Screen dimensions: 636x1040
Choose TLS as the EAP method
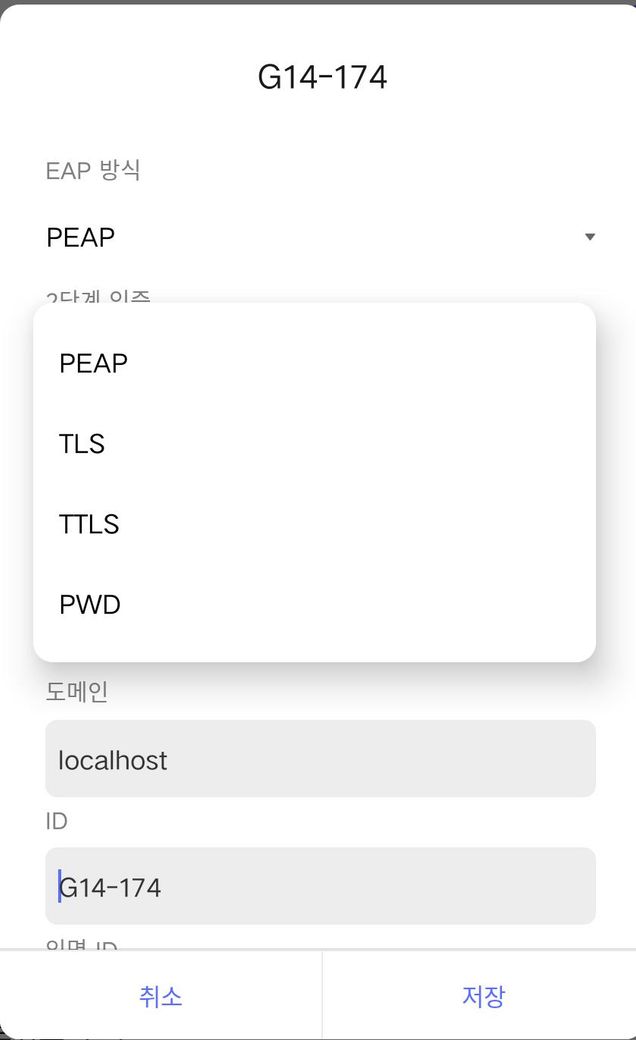(82, 444)
